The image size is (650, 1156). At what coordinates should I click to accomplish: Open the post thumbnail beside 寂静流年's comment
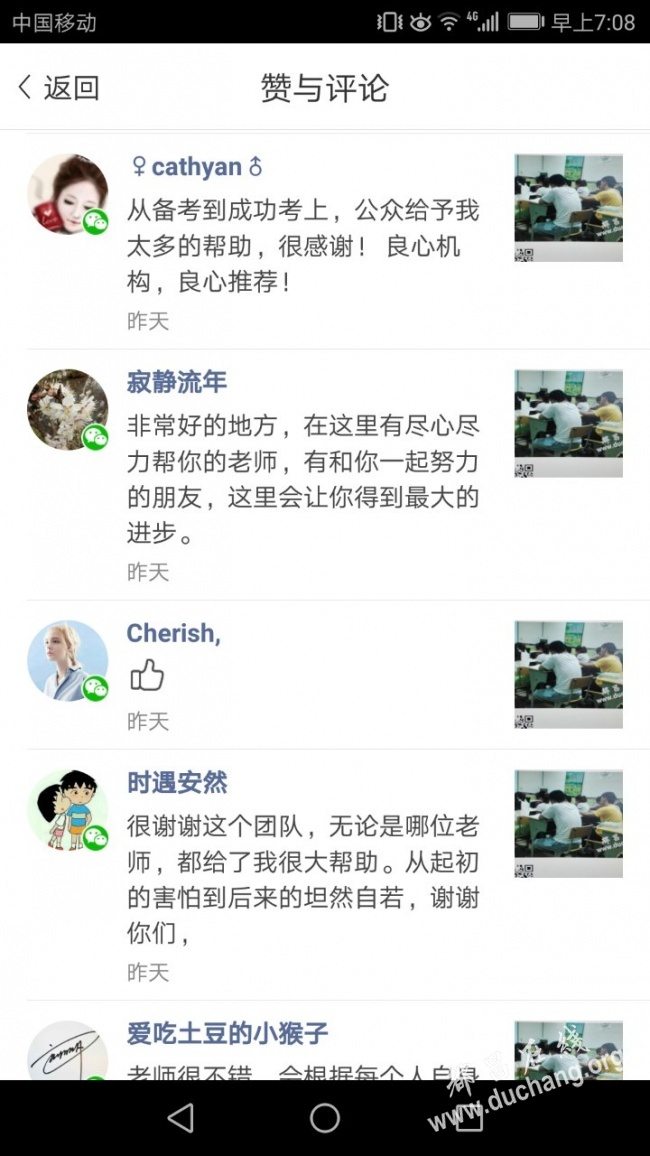point(568,423)
